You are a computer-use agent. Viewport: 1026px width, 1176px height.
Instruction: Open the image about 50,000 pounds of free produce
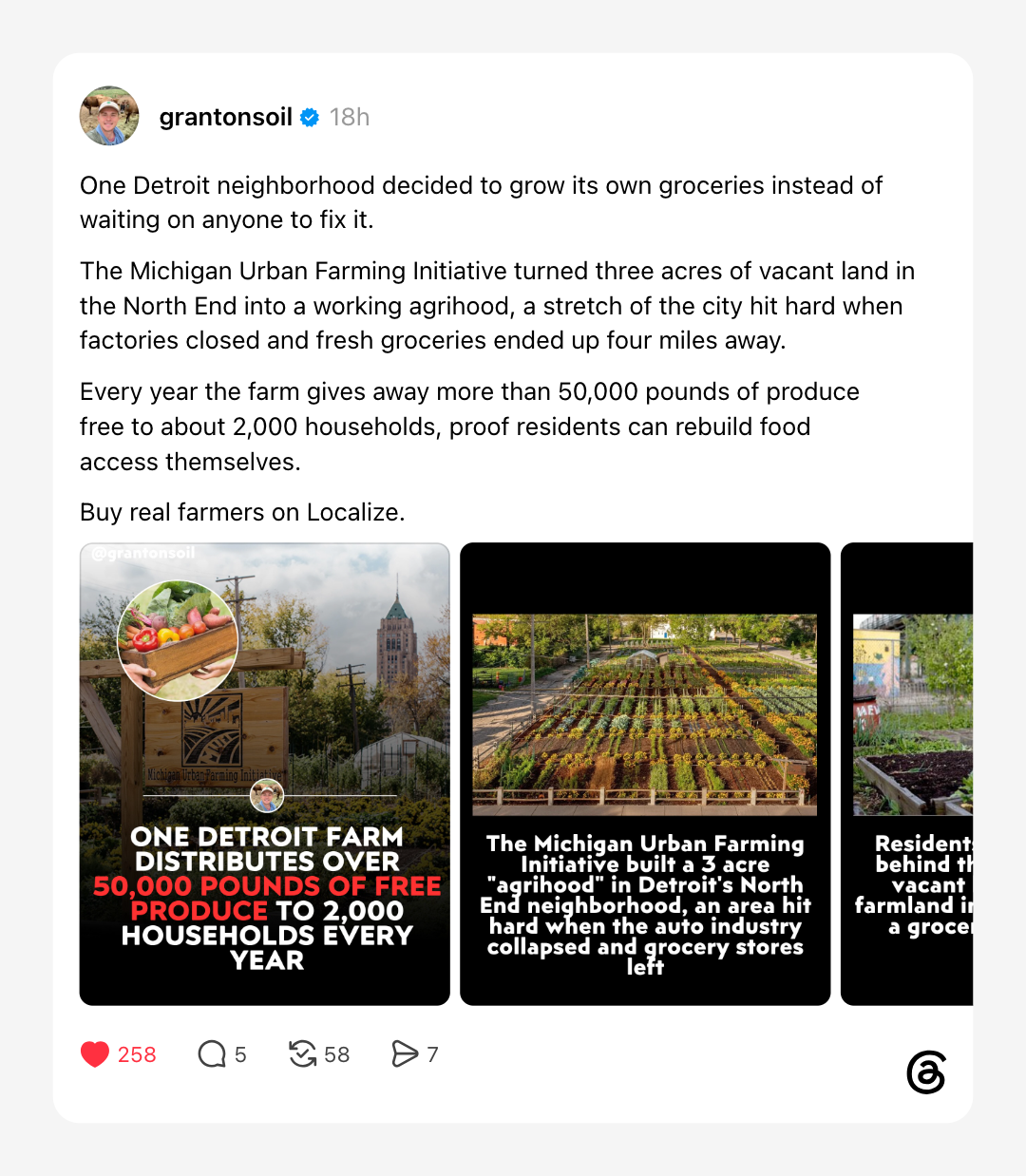(x=265, y=774)
